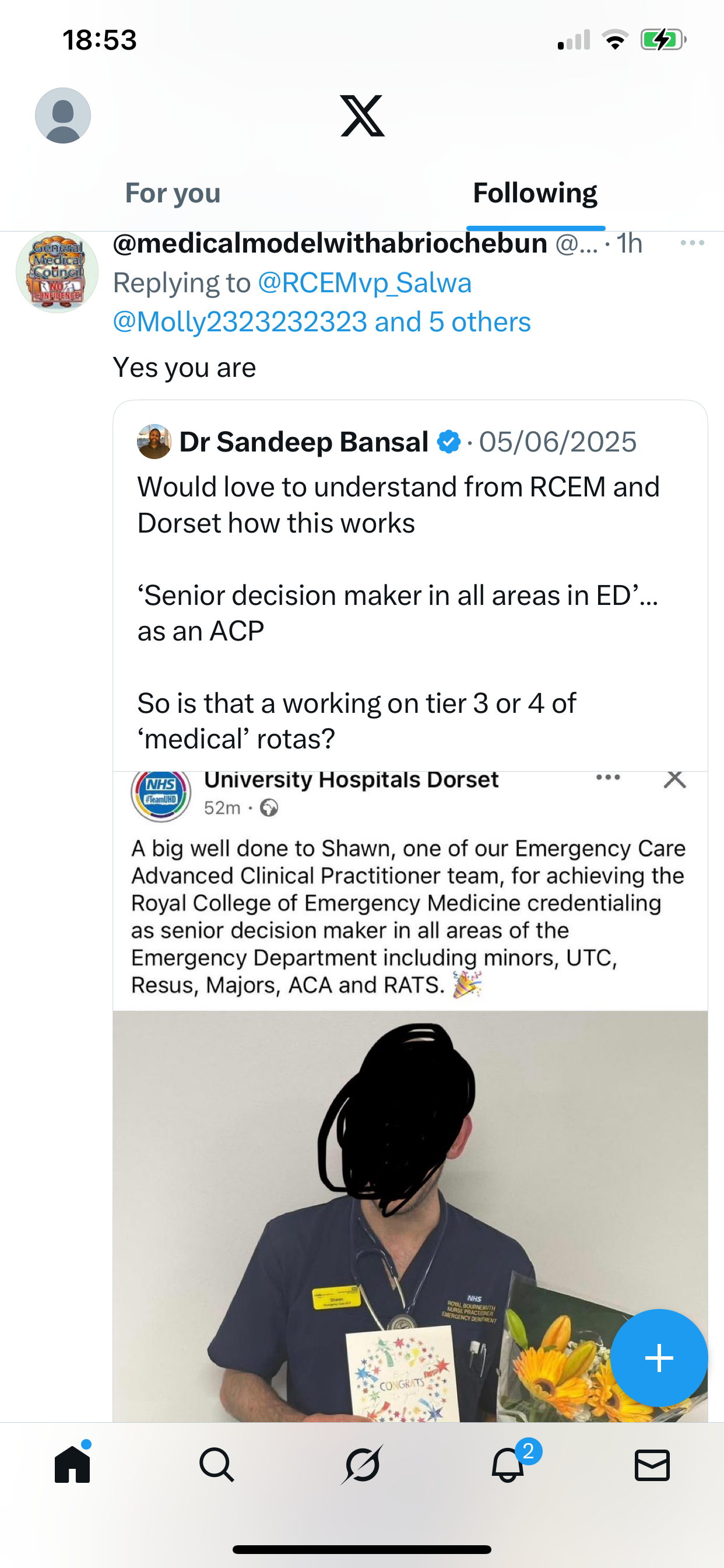Open the Search tab
The height and width of the screenshot is (1568, 724).
[x=217, y=1465]
